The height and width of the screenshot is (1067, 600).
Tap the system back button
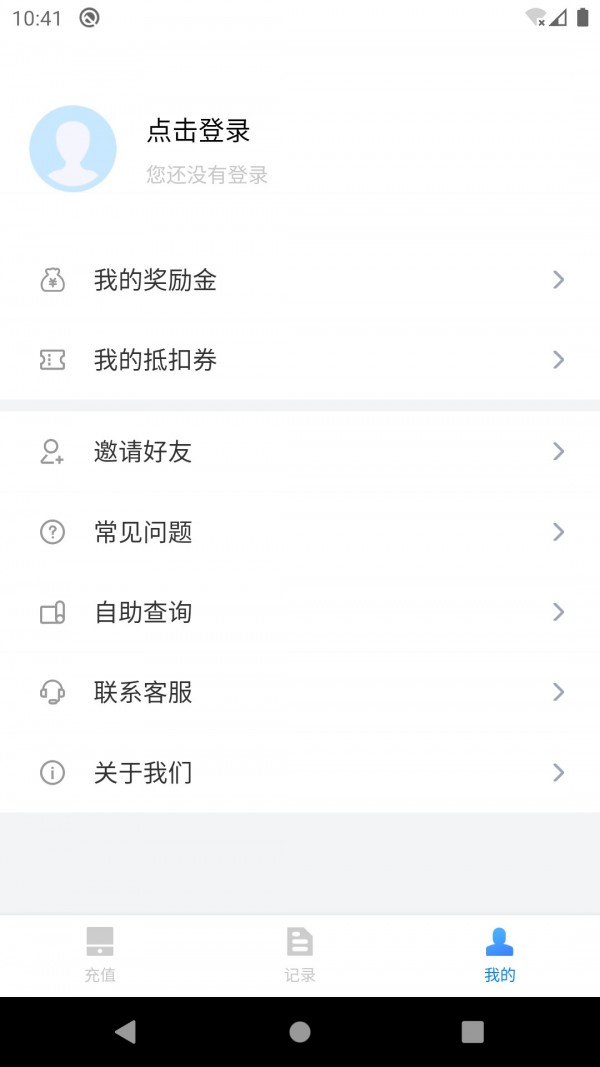point(125,1032)
